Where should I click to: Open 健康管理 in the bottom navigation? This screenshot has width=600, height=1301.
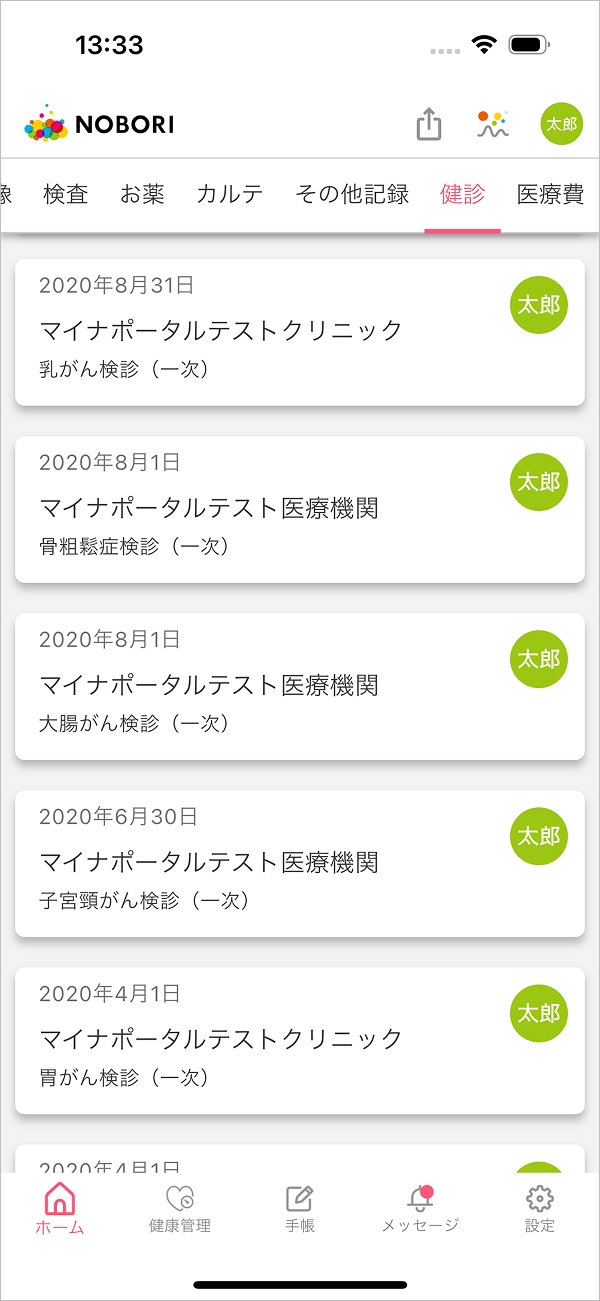coord(180,1208)
